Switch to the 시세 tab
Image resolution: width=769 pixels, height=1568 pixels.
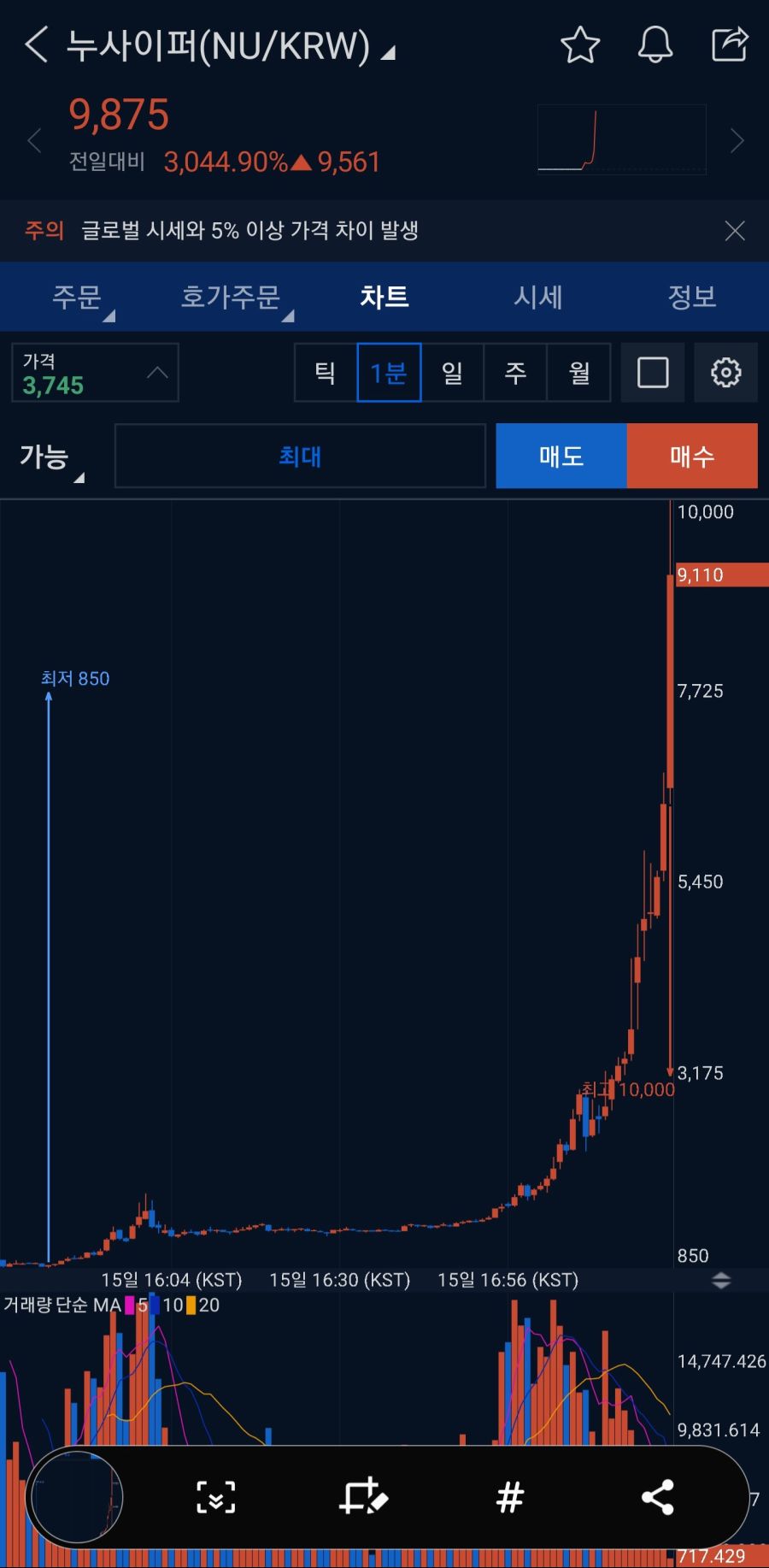click(538, 297)
